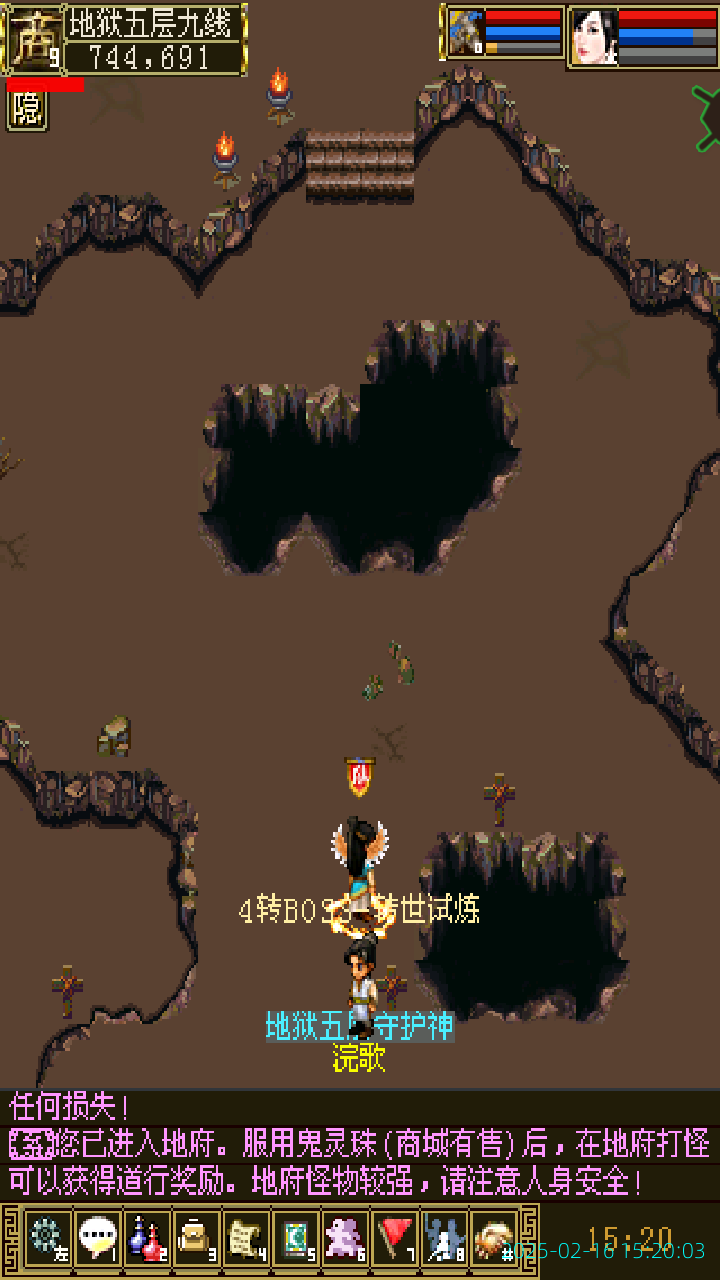Tap the red flag shortcut
The image size is (720, 1280).
click(394, 1238)
